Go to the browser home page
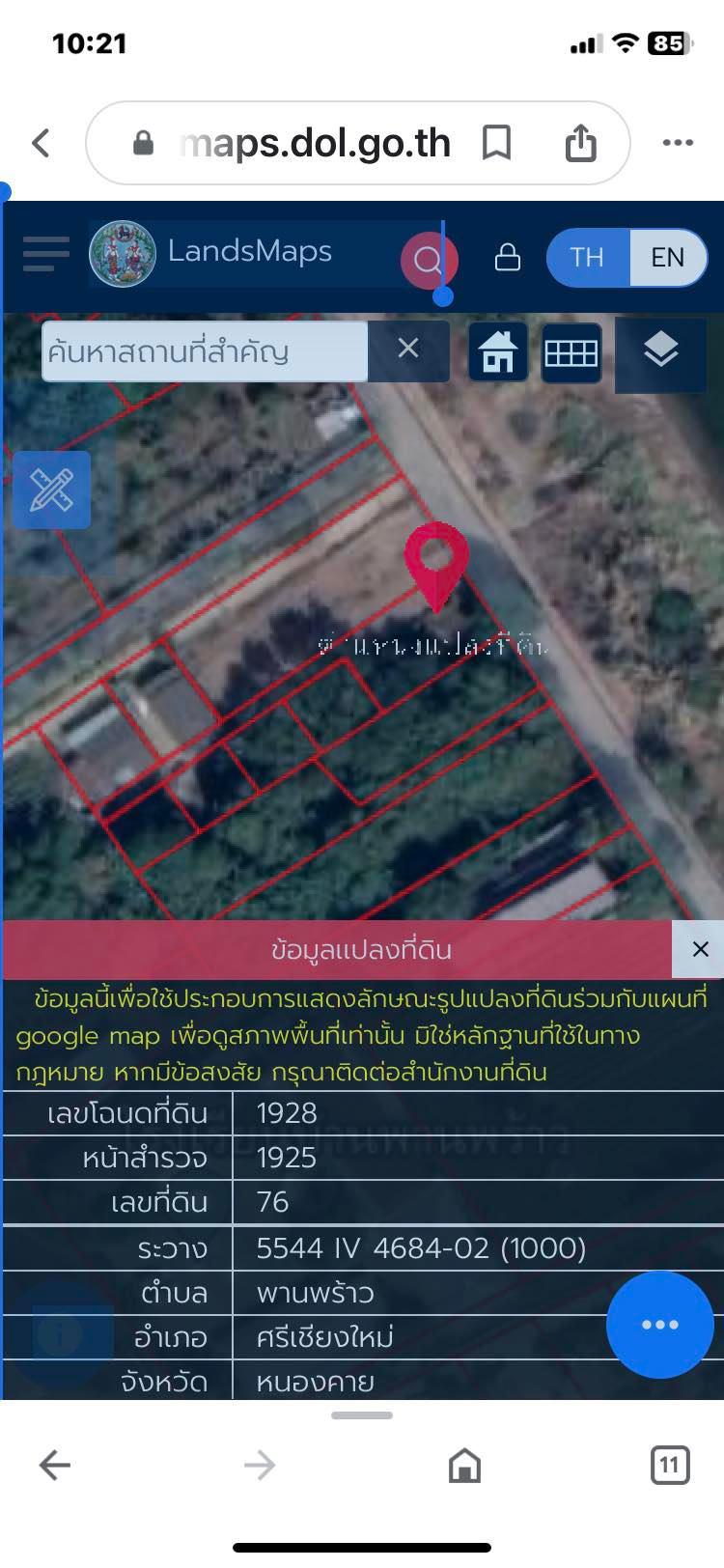The height and width of the screenshot is (1568, 724). [464, 1466]
